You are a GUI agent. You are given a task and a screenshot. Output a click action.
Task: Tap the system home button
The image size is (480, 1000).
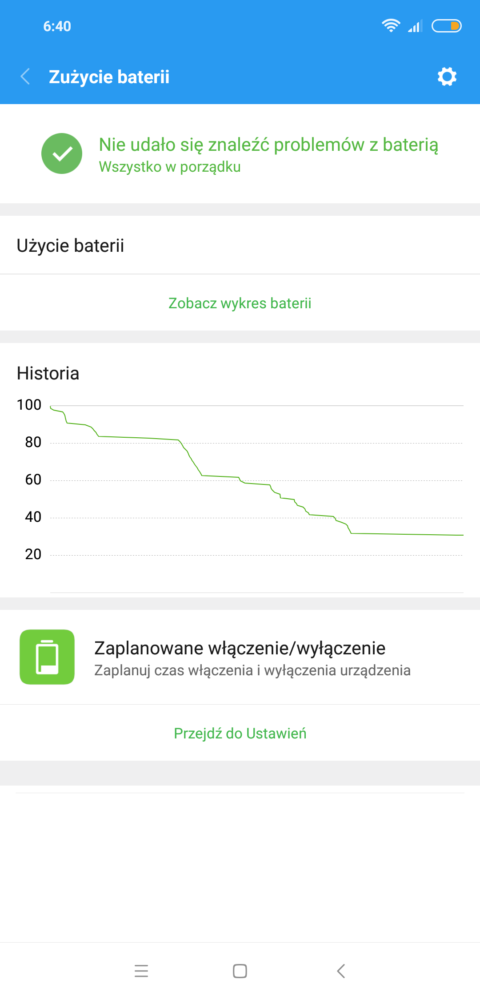coord(240,971)
